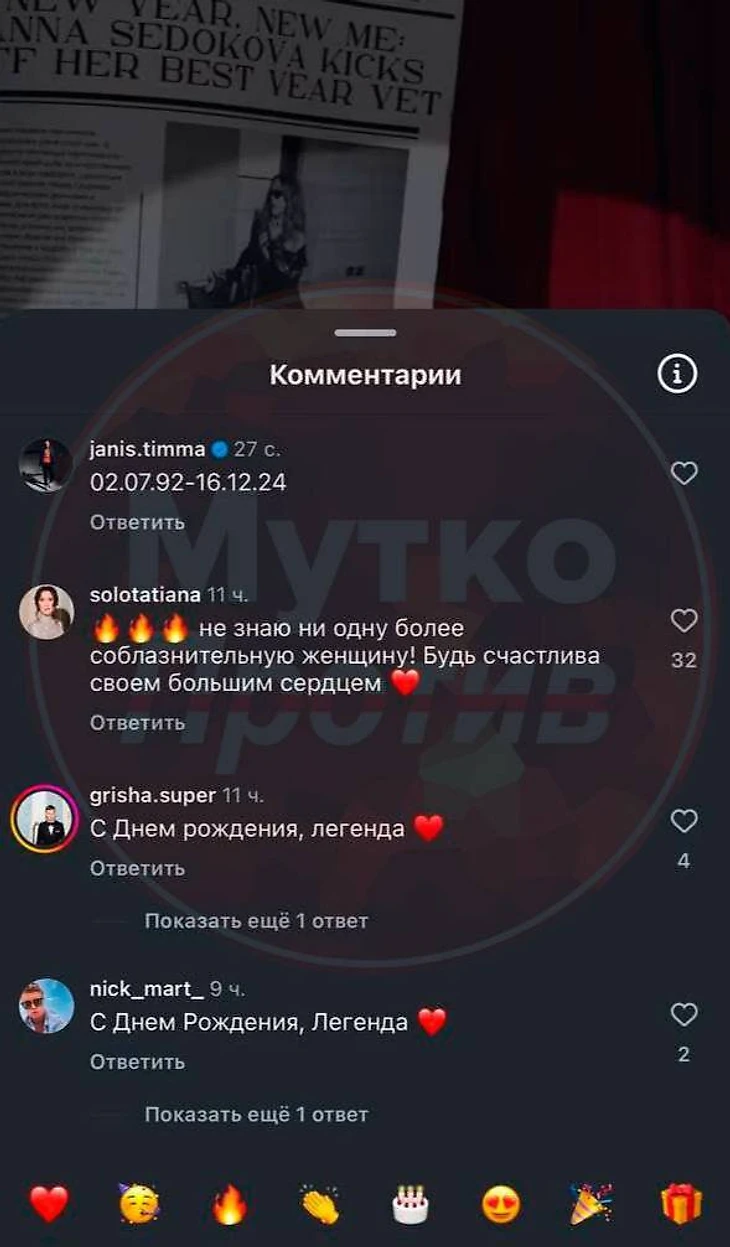Open the nick_mart_ username link
The width and height of the screenshot is (730, 1247).
click(146, 989)
